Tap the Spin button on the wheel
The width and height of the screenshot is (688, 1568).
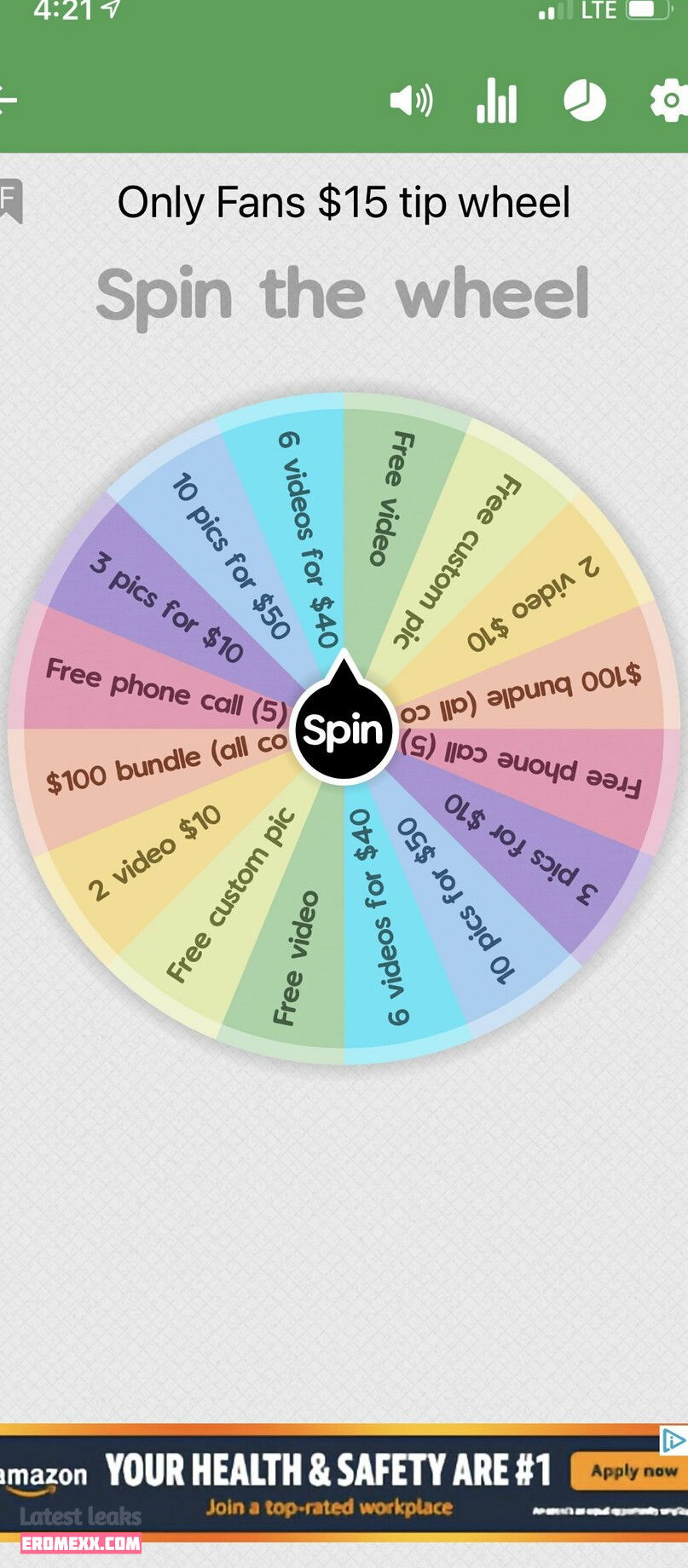[344, 731]
